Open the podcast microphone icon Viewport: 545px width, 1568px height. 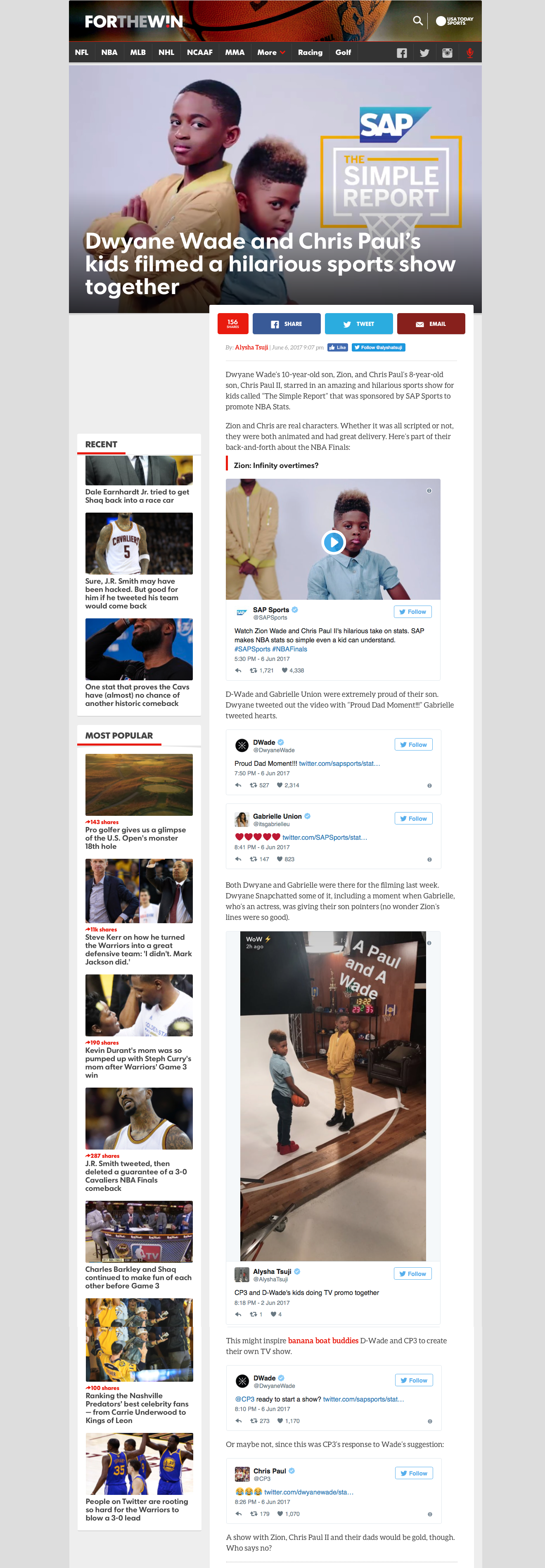point(469,53)
